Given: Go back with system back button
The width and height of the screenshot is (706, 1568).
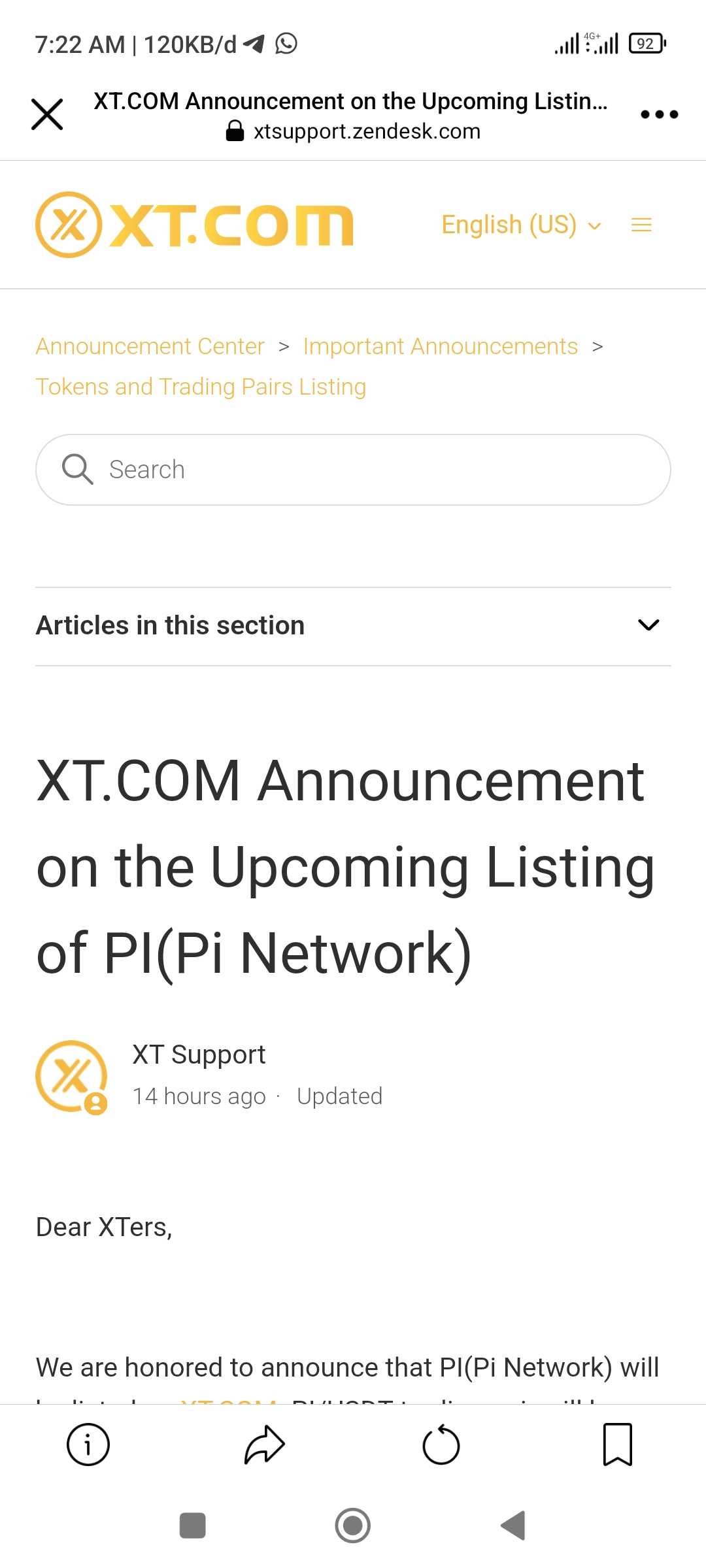Looking at the screenshot, I should 513,1526.
